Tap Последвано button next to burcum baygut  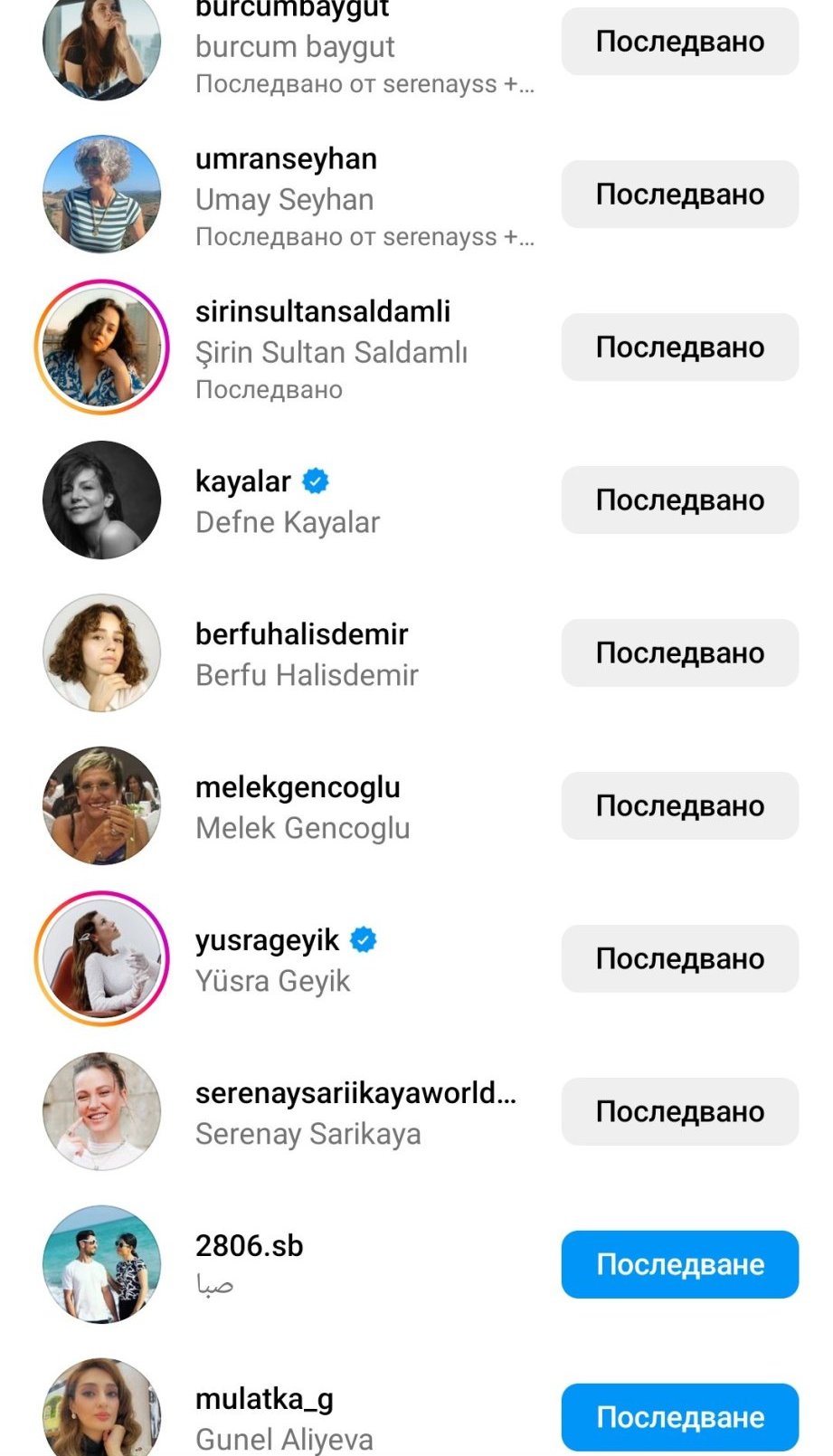pyautogui.click(x=679, y=42)
